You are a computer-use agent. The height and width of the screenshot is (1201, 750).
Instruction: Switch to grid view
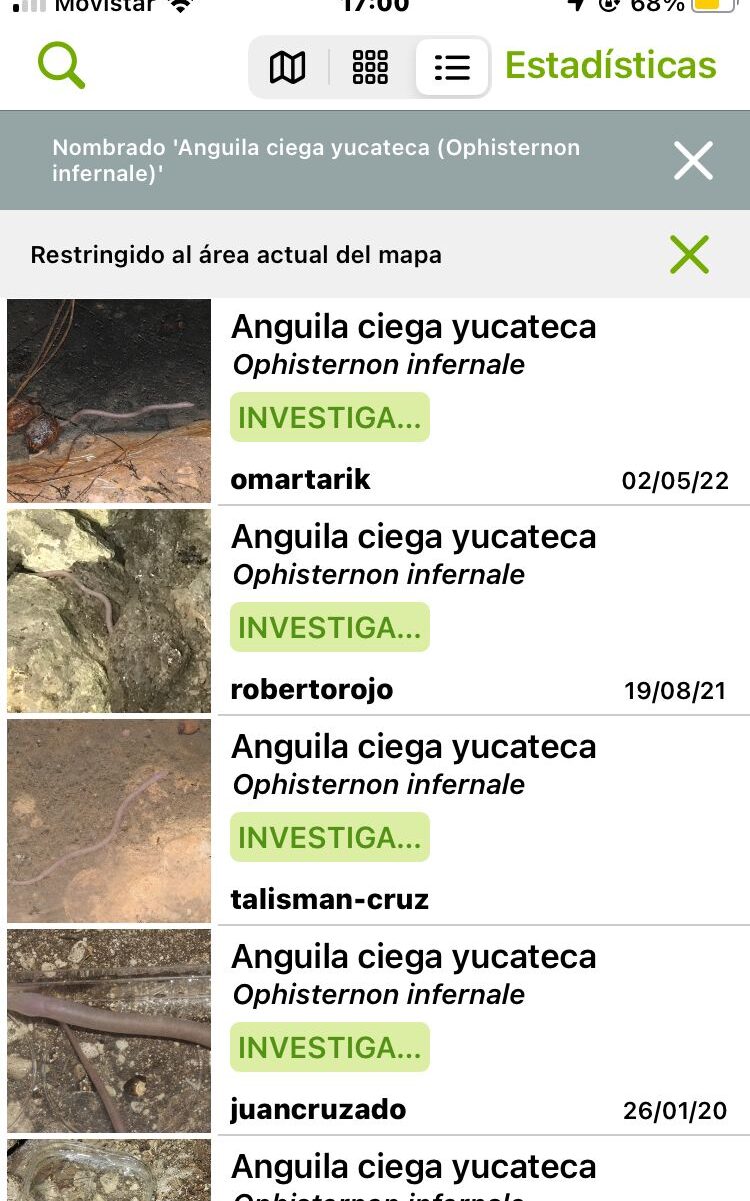point(370,68)
